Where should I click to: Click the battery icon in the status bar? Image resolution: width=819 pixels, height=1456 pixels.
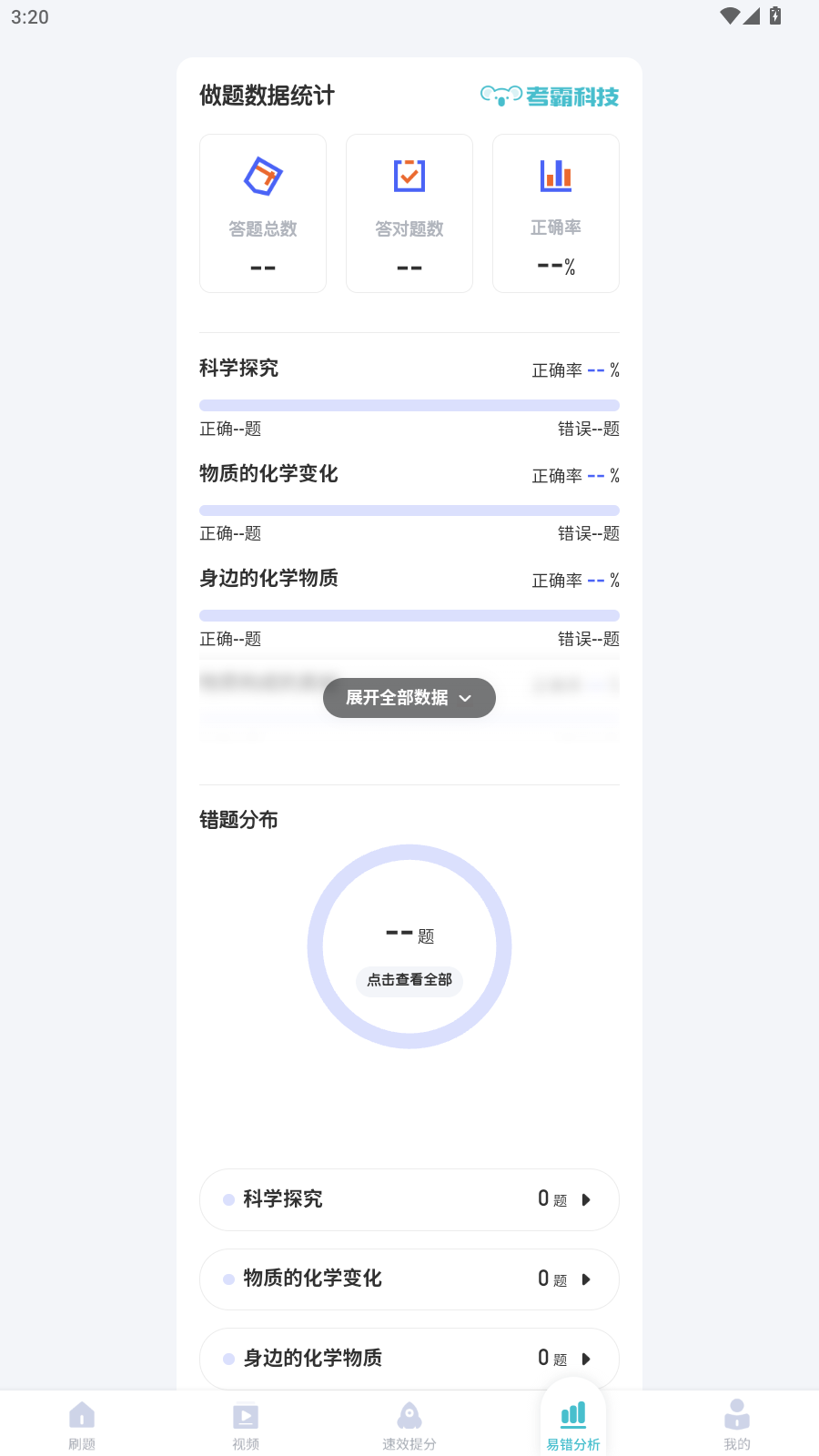(x=773, y=15)
